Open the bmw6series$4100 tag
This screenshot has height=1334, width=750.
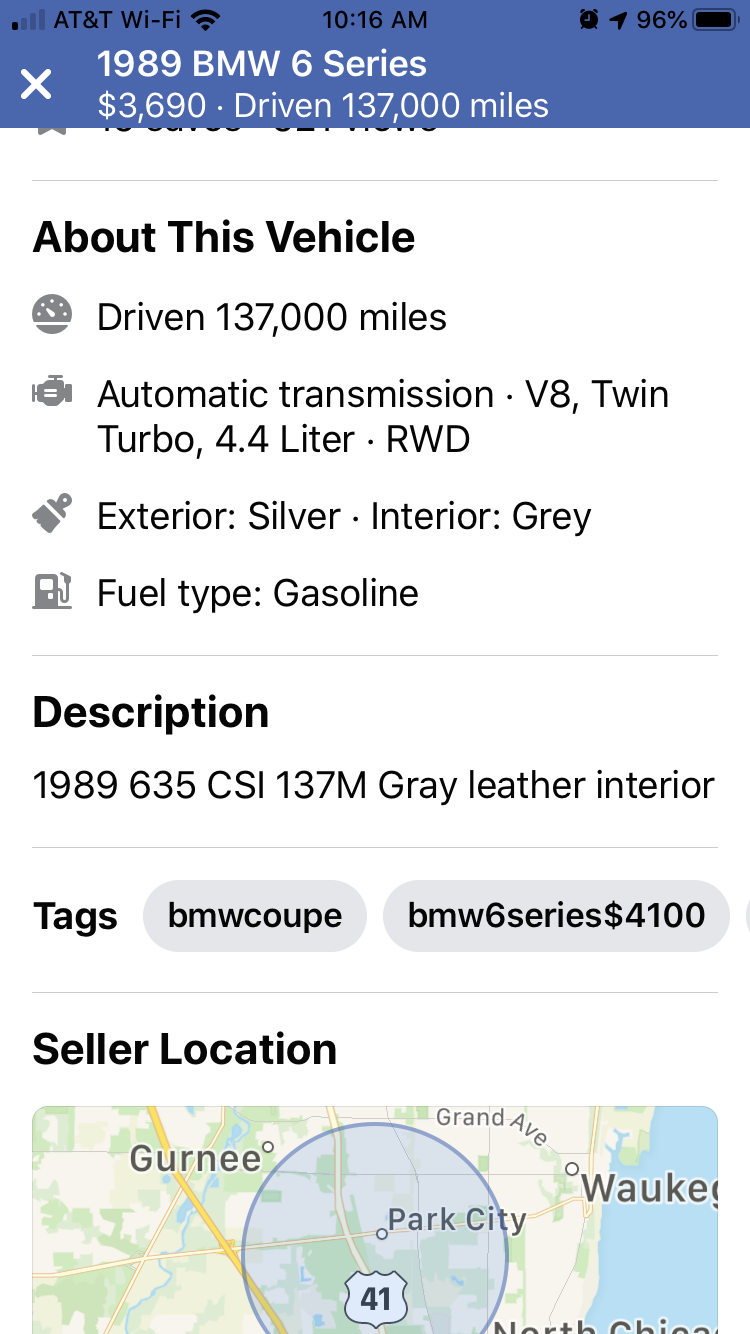[556, 916]
